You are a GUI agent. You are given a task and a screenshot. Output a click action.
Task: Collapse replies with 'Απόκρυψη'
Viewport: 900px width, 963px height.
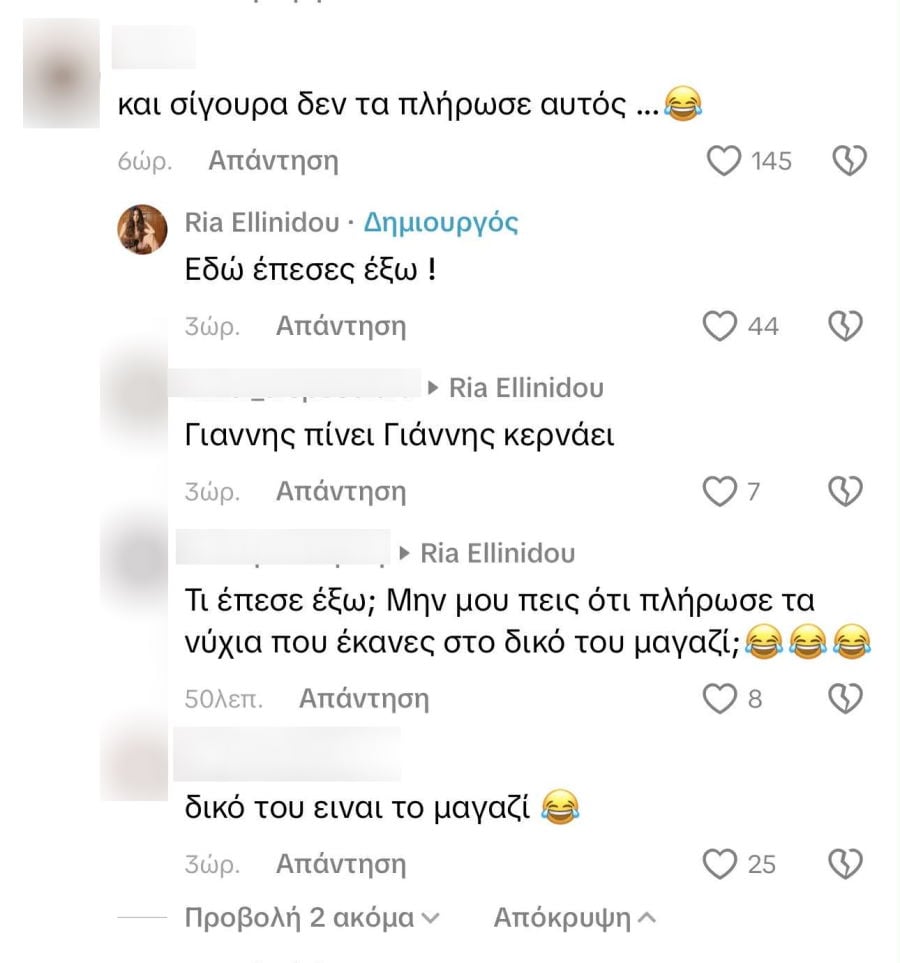tap(573, 917)
